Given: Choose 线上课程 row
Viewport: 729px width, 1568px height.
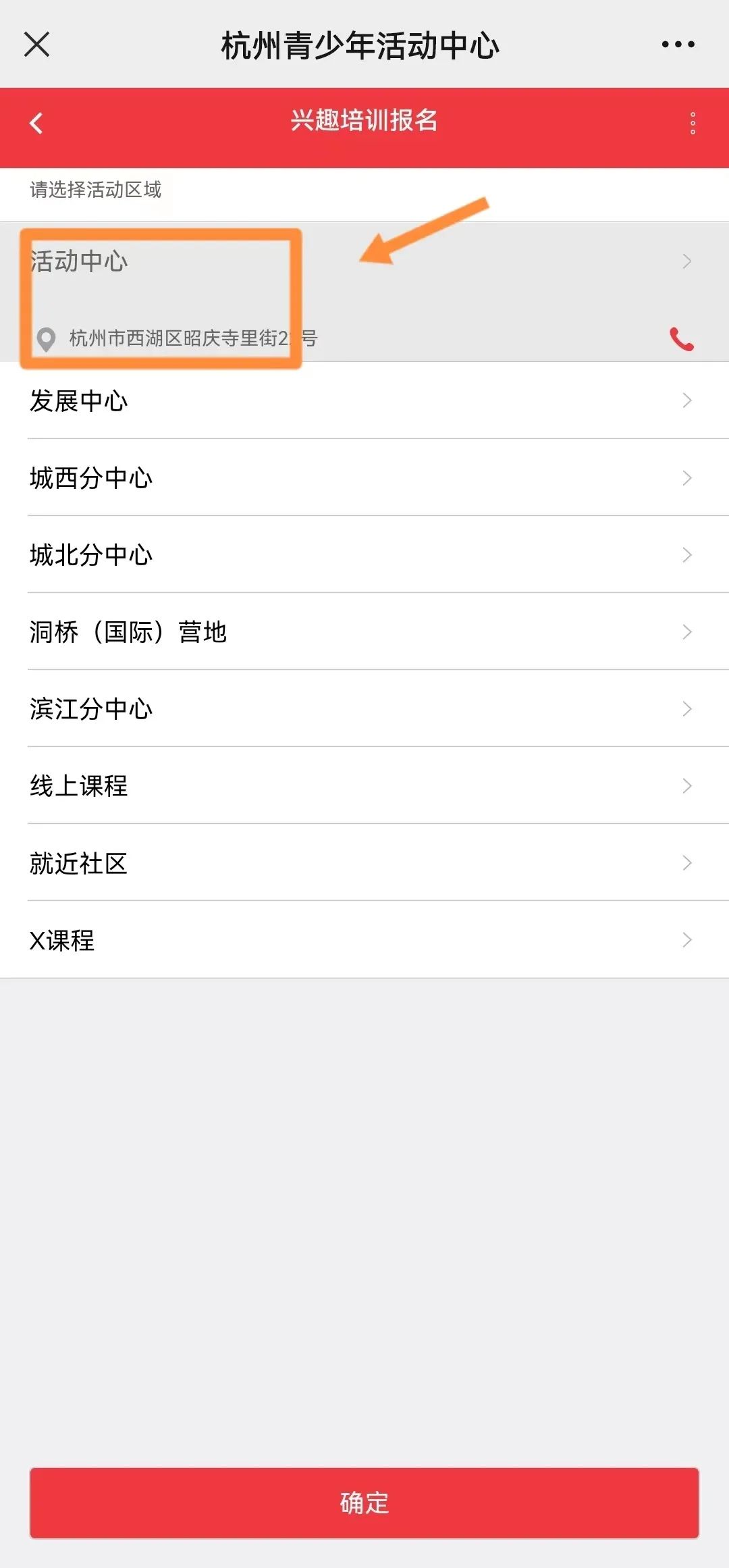Looking at the screenshot, I should click(x=364, y=785).
